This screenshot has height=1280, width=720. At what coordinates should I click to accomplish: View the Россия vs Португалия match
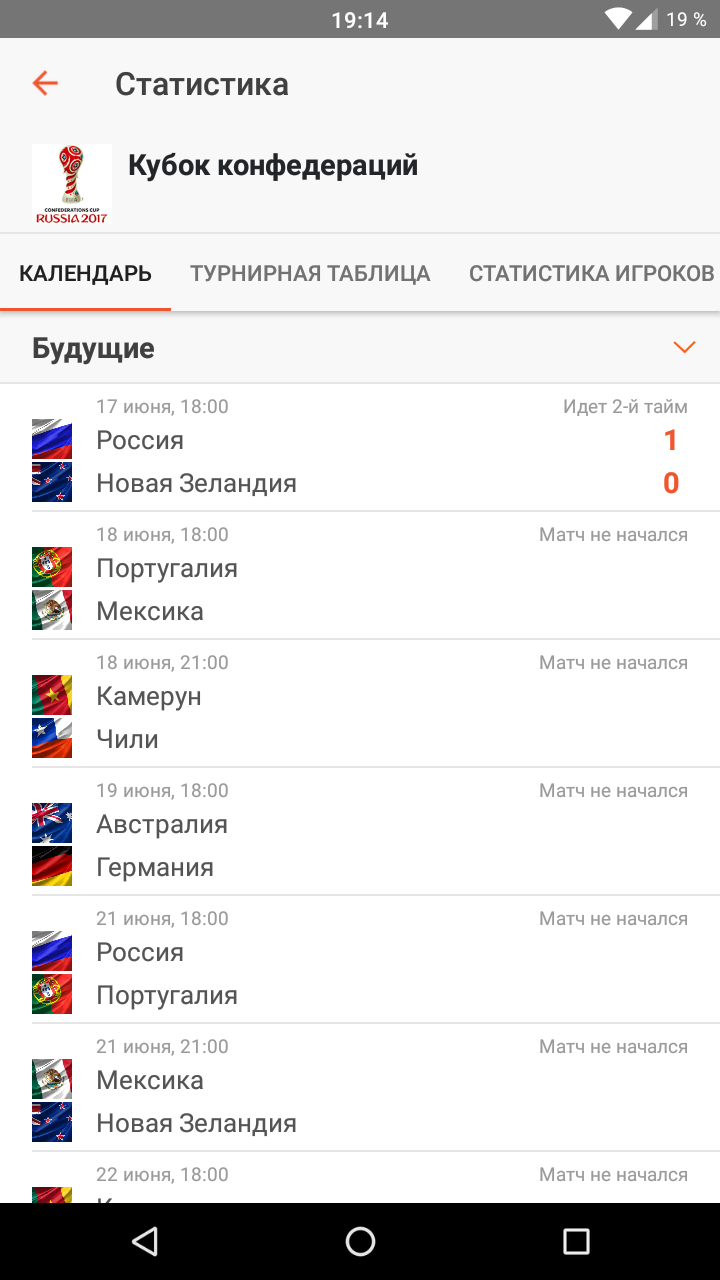pyautogui.click(x=360, y=959)
